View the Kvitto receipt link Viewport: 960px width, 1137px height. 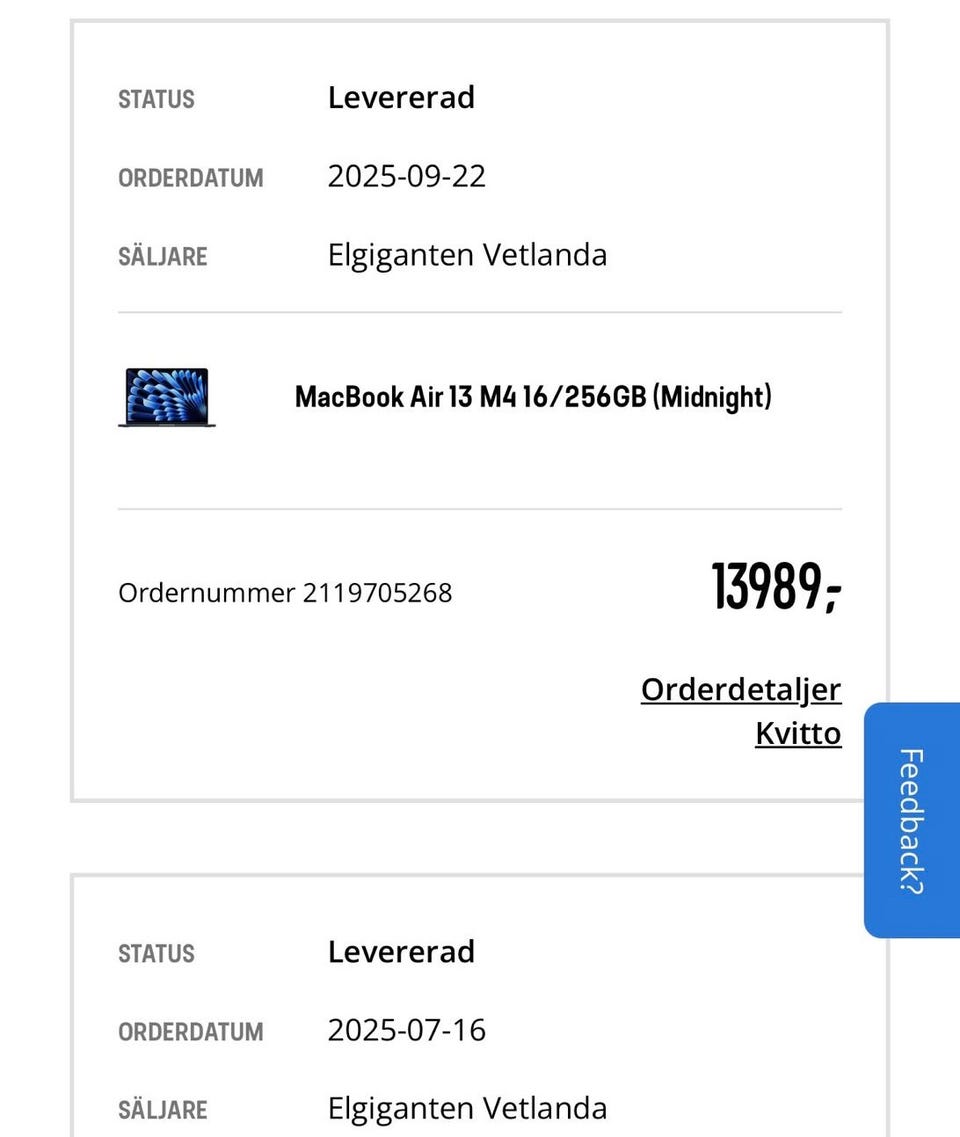(x=797, y=732)
